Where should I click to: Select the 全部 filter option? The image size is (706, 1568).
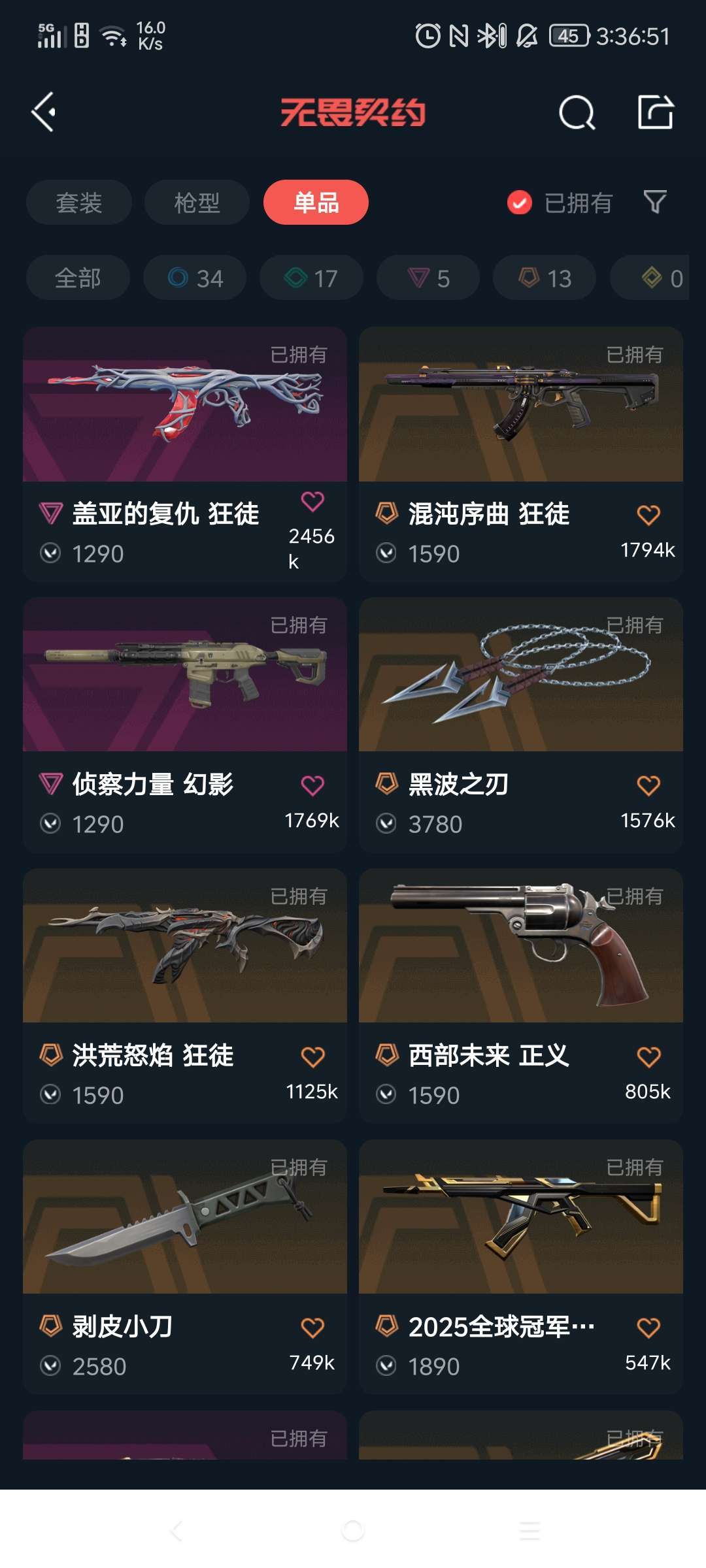[78, 277]
